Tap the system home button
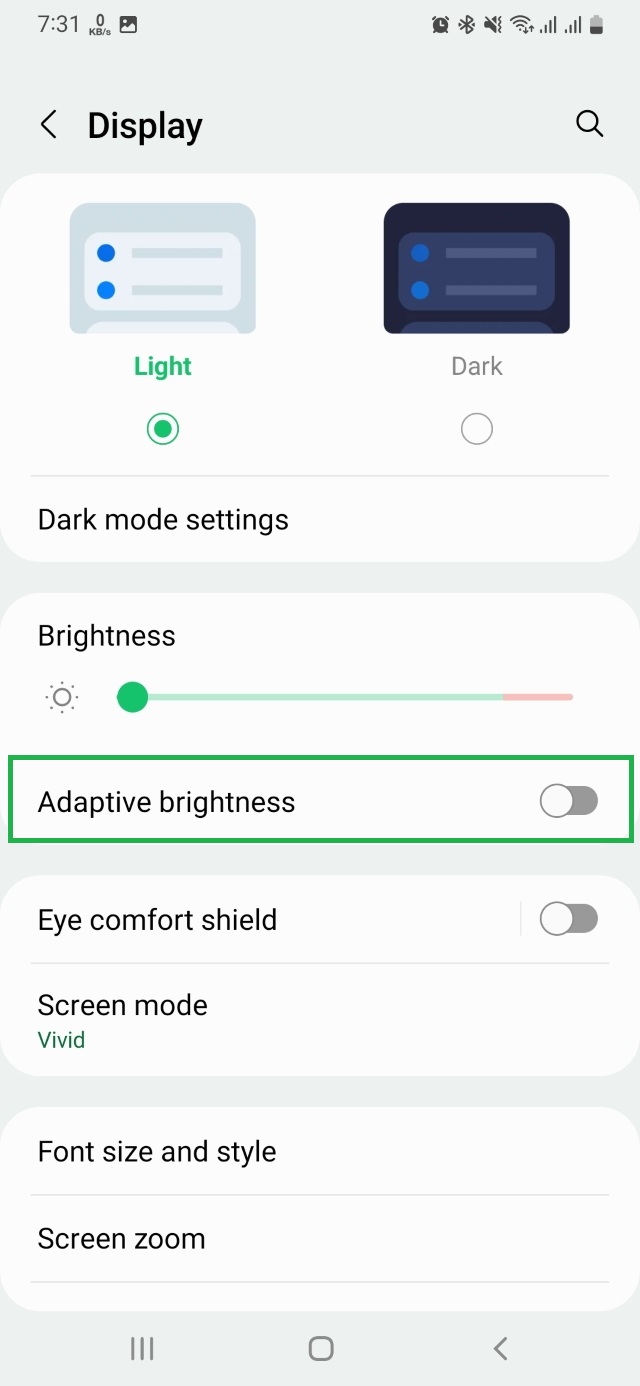The height and width of the screenshot is (1386, 640). pyautogui.click(x=320, y=1348)
